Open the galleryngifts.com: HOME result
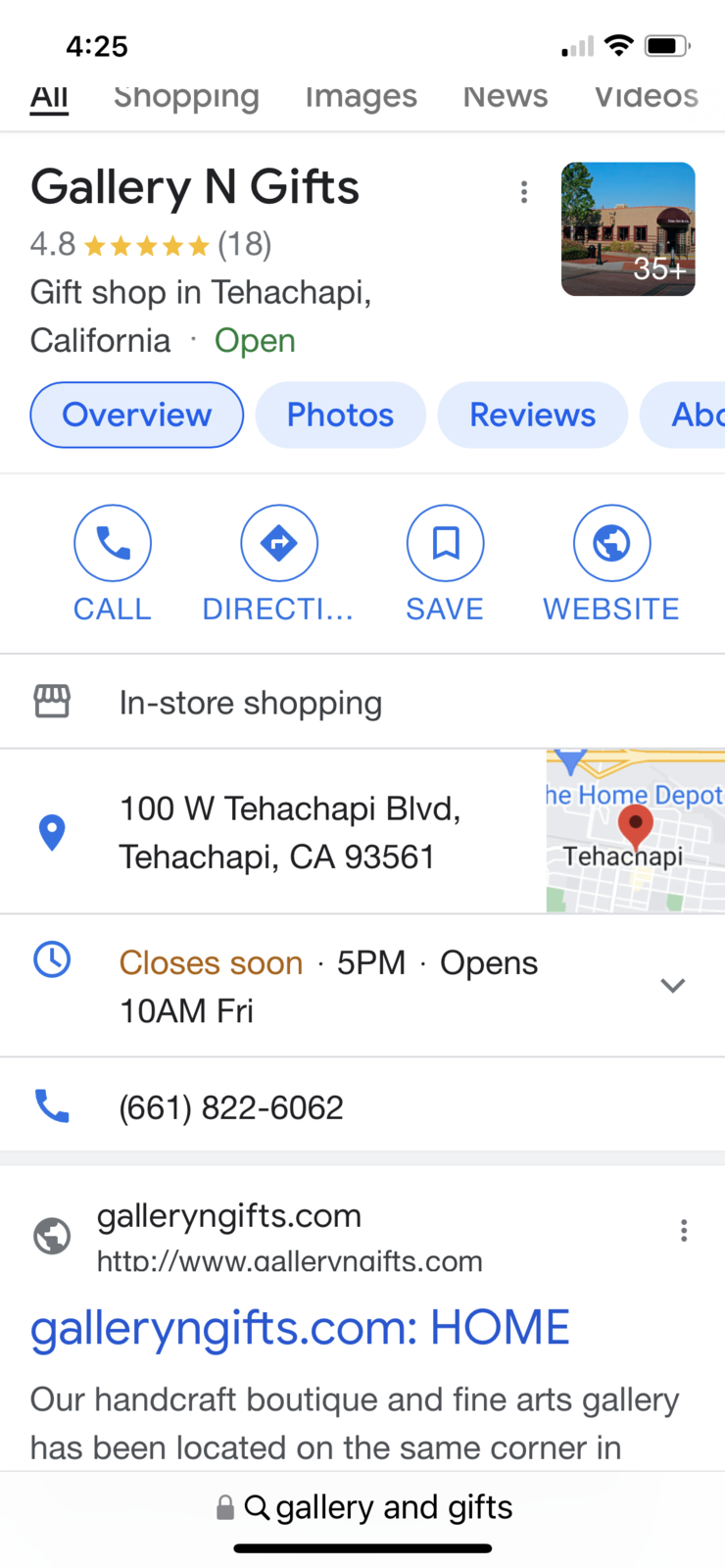 click(x=300, y=1328)
